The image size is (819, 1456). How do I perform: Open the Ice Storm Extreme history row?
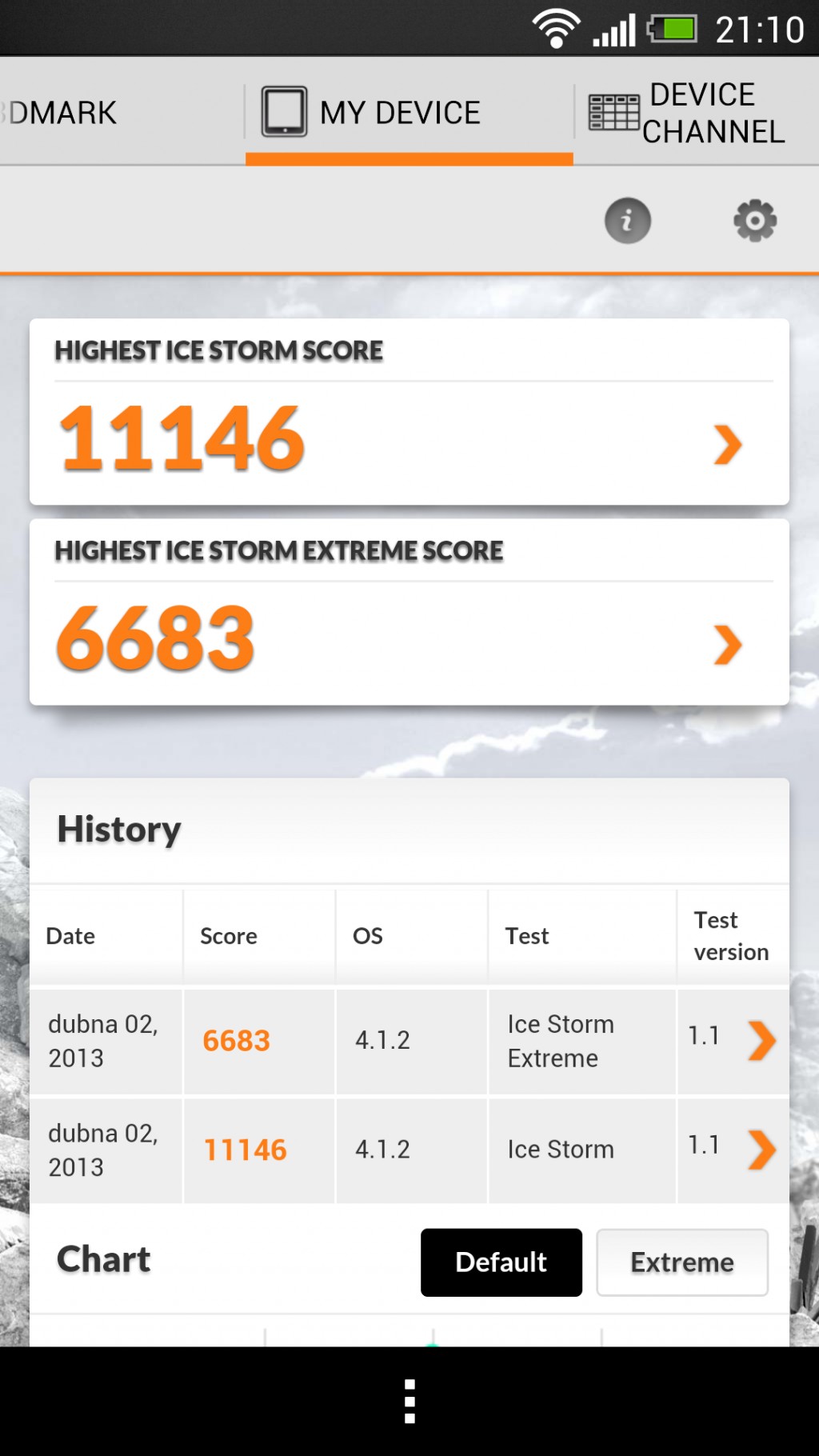tap(409, 1042)
